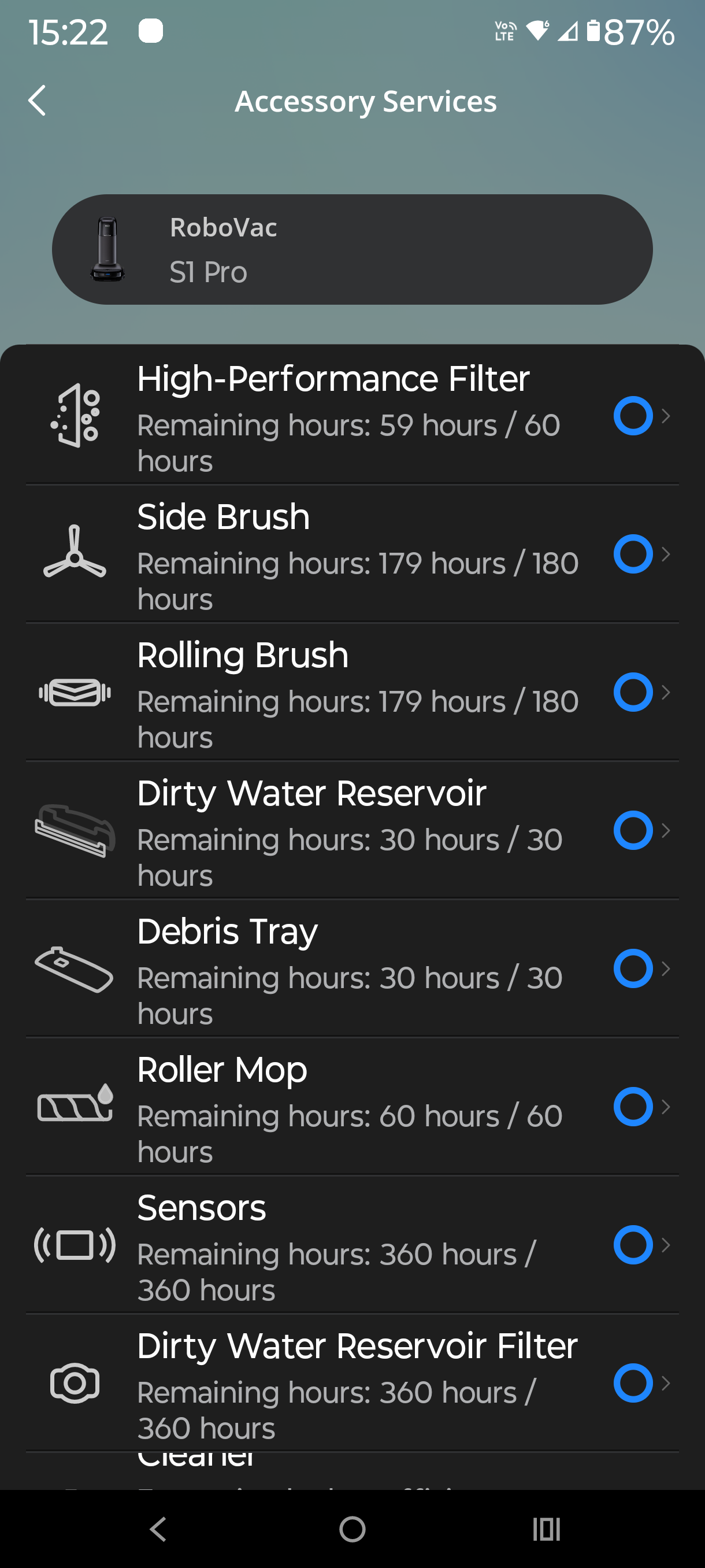Open Debris Tray maintenance info
This screenshot has width=705, height=1568.
pyautogui.click(x=352, y=969)
